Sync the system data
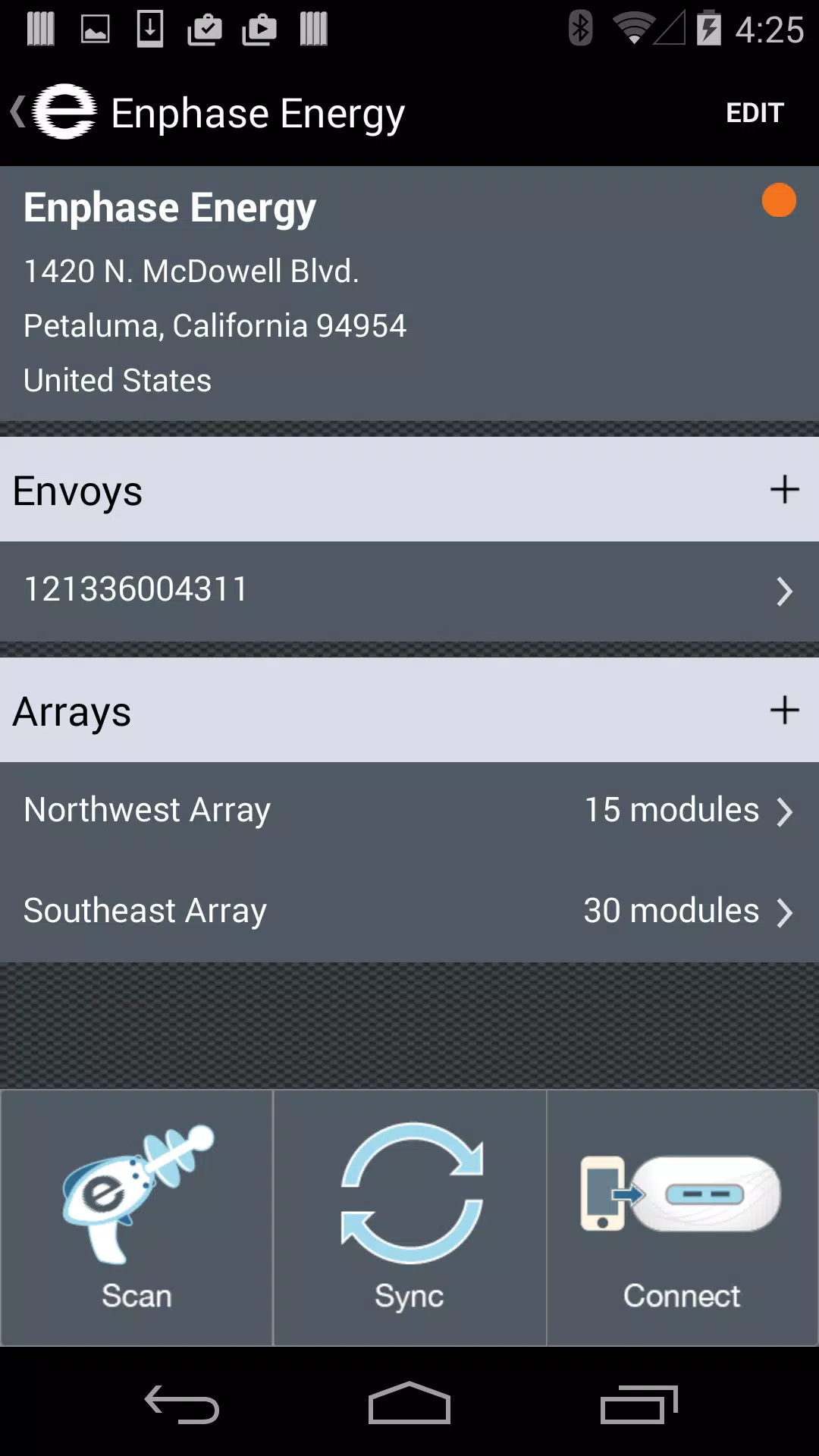This screenshot has width=819, height=1456. click(x=409, y=1218)
